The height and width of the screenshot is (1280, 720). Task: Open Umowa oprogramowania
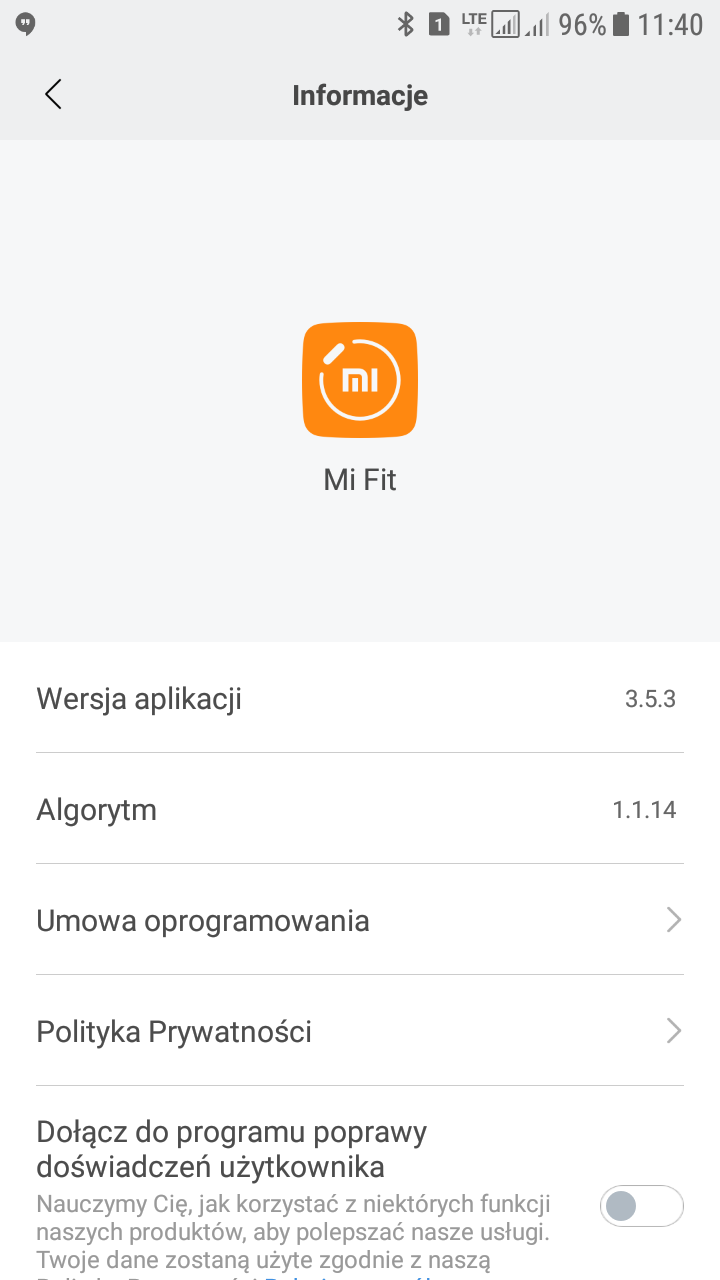click(x=360, y=920)
